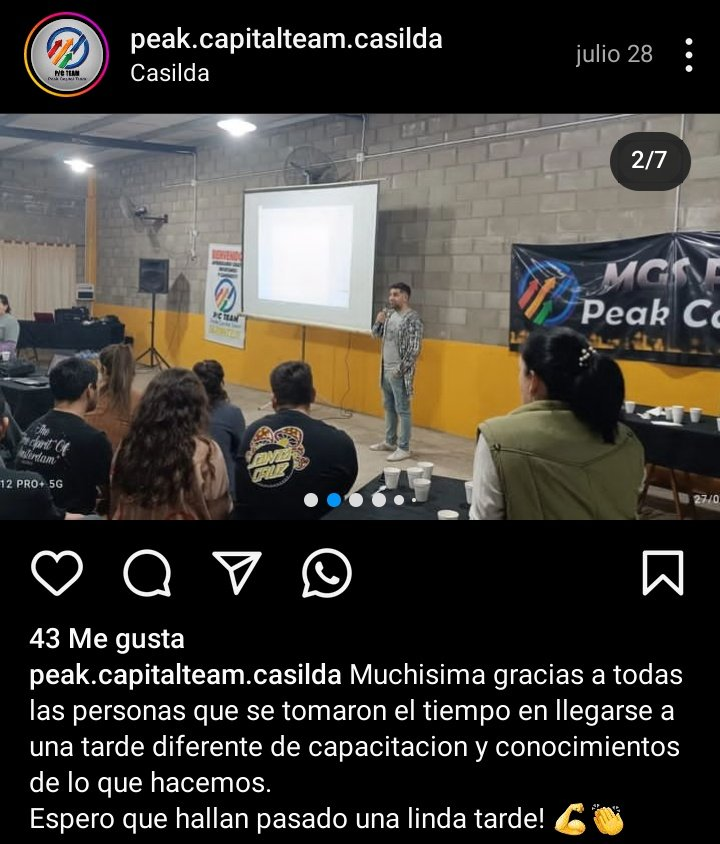This screenshot has width=720, height=844.
Task: Open the Casilda location tag
Action: coord(170,73)
